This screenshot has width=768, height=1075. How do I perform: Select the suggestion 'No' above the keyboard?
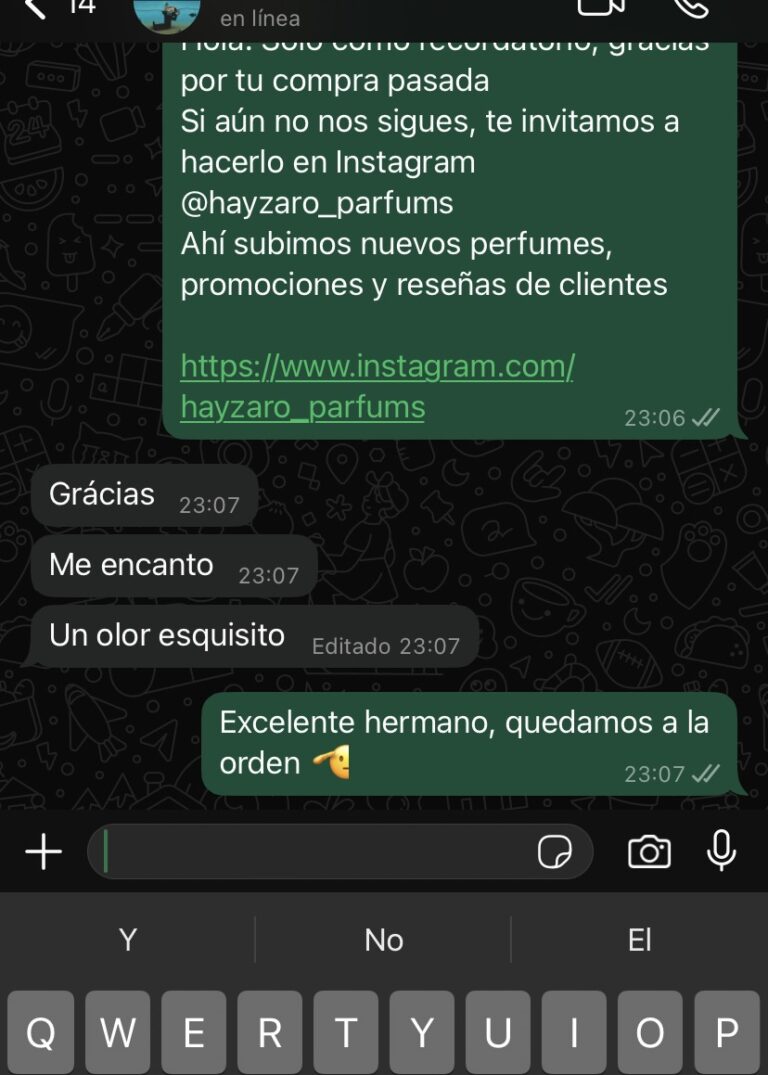(383, 940)
